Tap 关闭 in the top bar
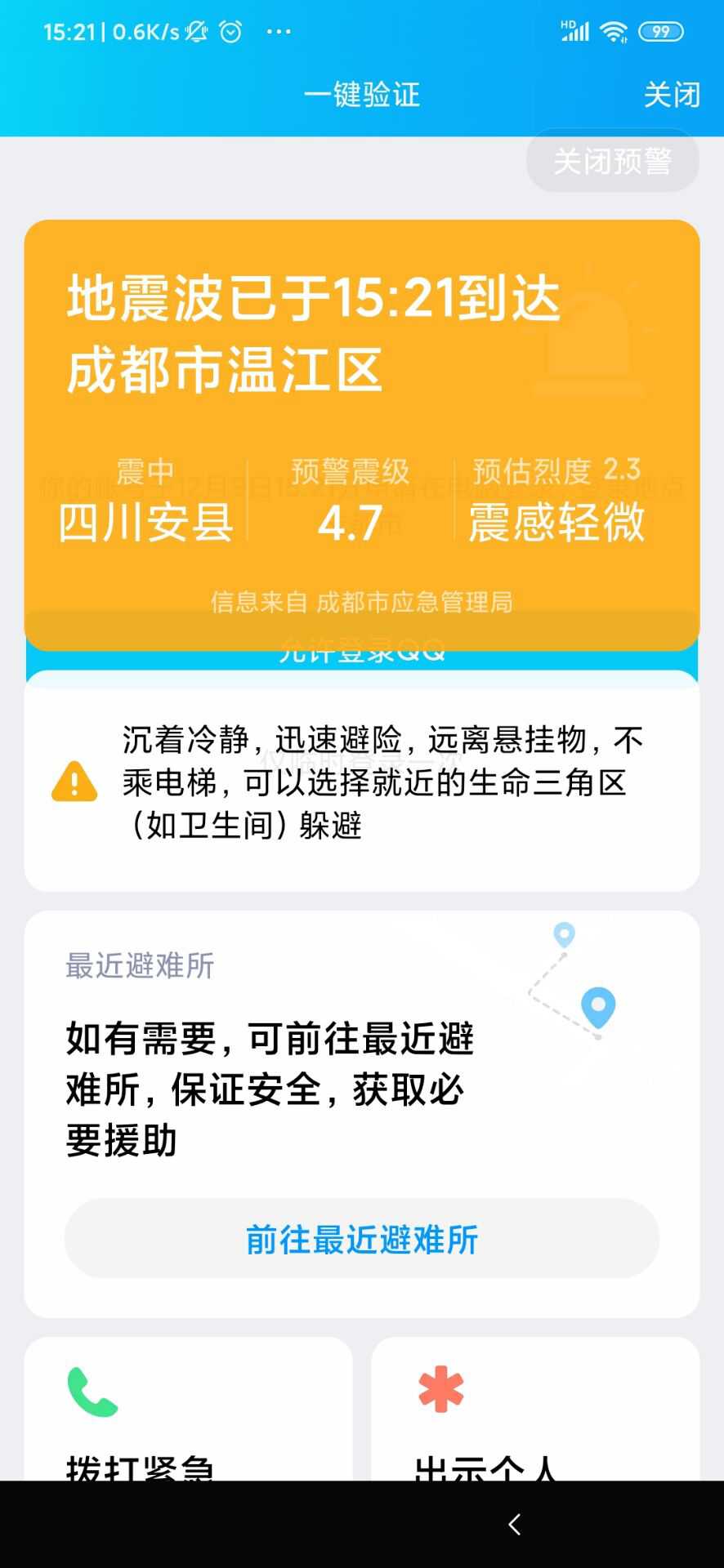 [671, 95]
